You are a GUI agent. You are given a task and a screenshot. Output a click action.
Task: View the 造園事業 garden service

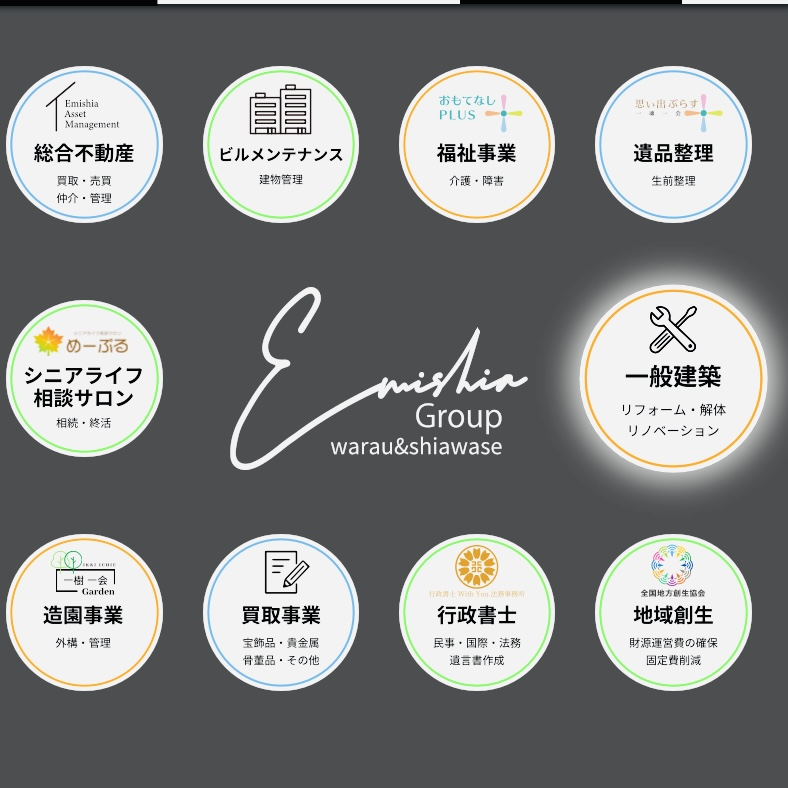click(84, 612)
